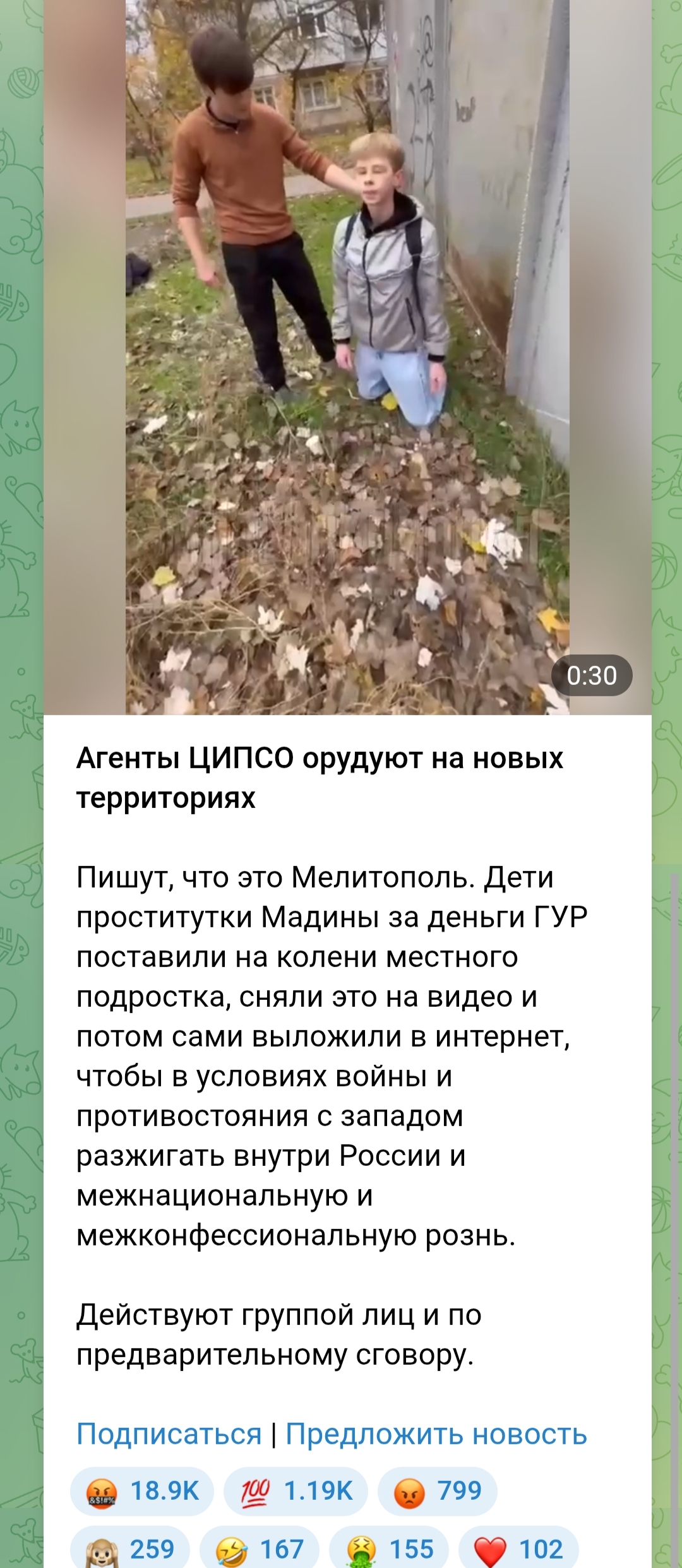Add a heart reaction with 102

pyautogui.click(x=518, y=1549)
